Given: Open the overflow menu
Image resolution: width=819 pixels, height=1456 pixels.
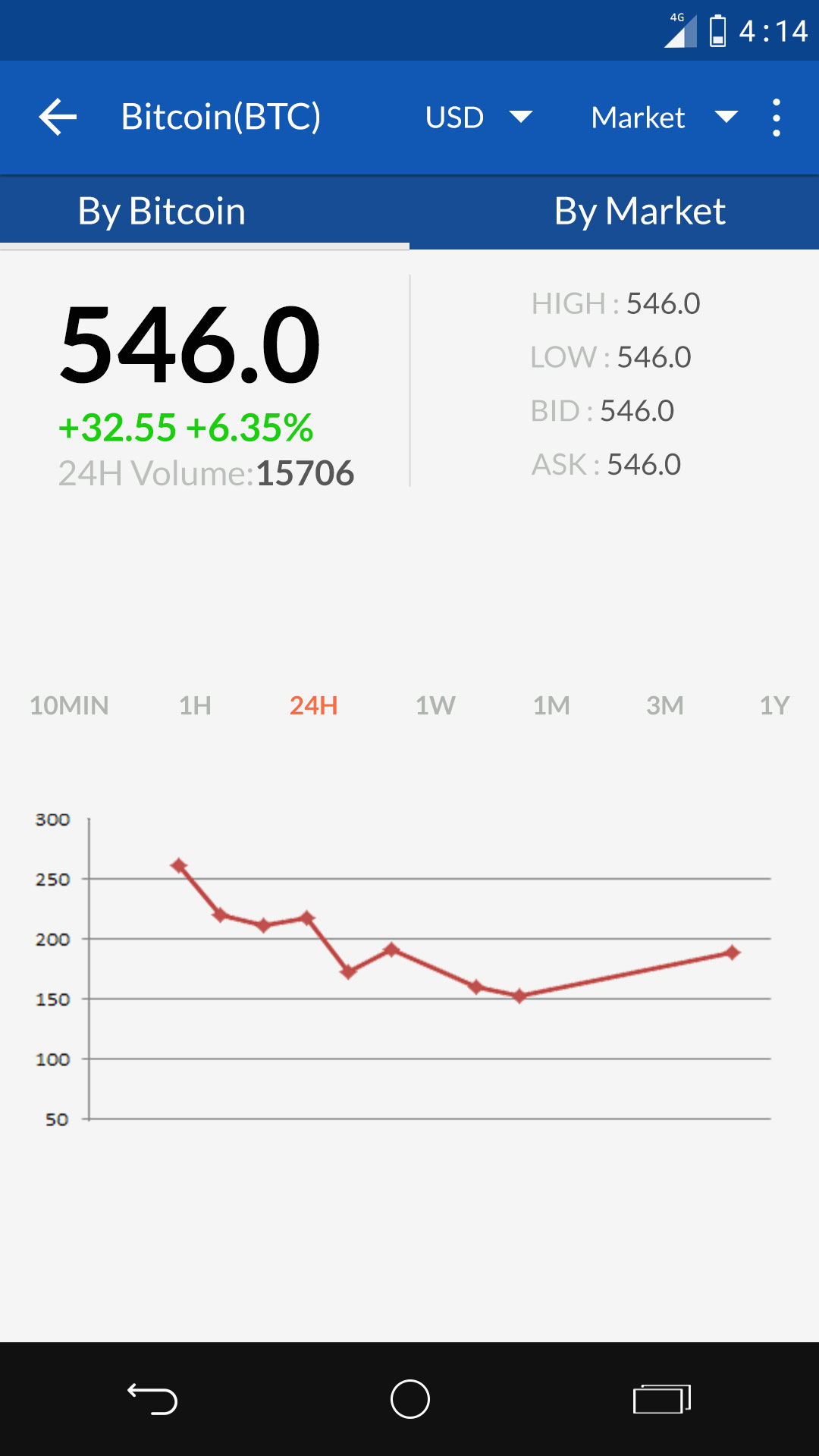Looking at the screenshot, I should coord(776,118).
